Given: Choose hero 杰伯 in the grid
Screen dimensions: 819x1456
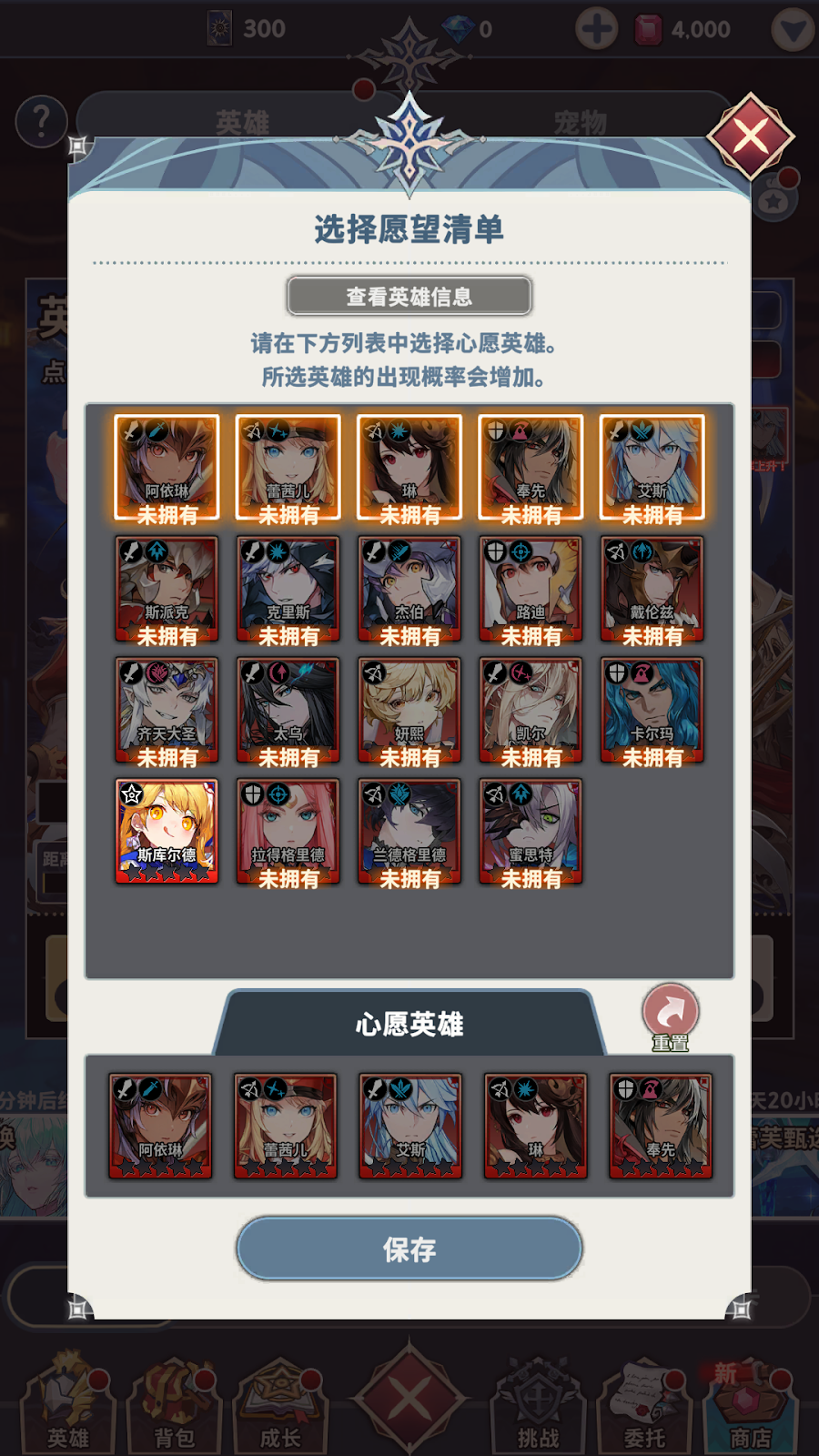Looking at the screenshot, I should click(409, 589).
